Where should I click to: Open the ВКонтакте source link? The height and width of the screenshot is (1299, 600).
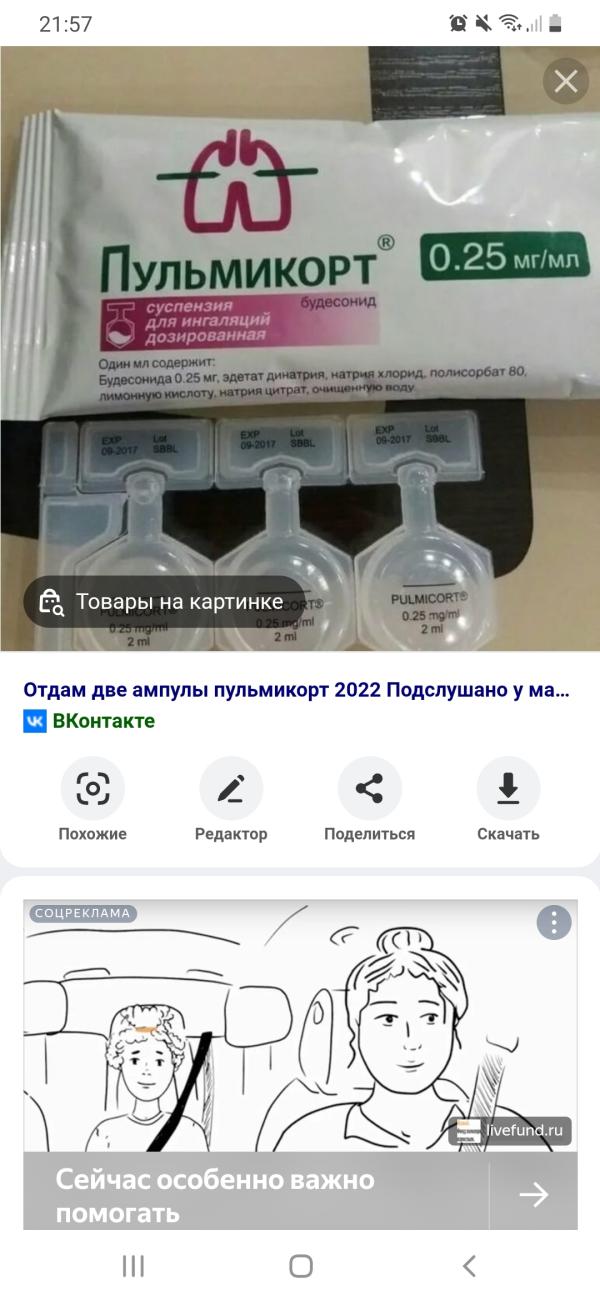point(89,721)
